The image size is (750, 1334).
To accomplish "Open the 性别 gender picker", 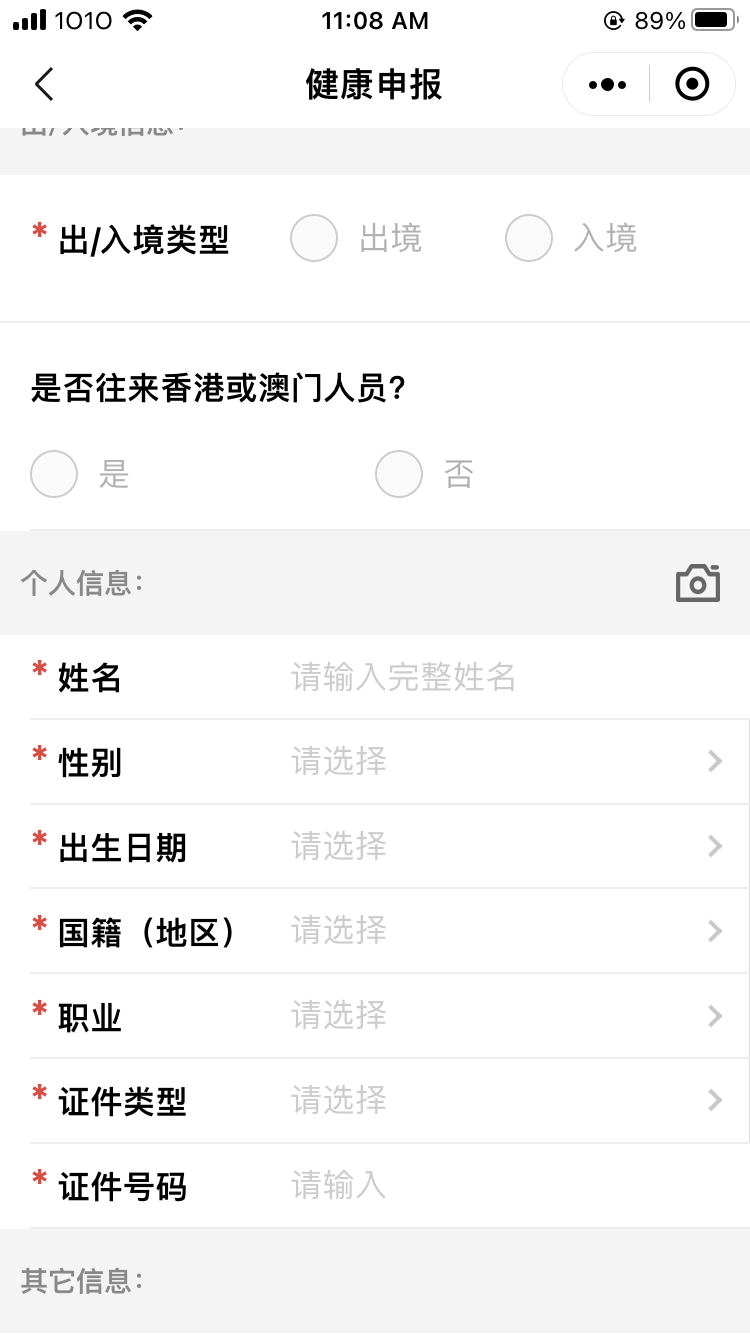I will pos(500,762).
